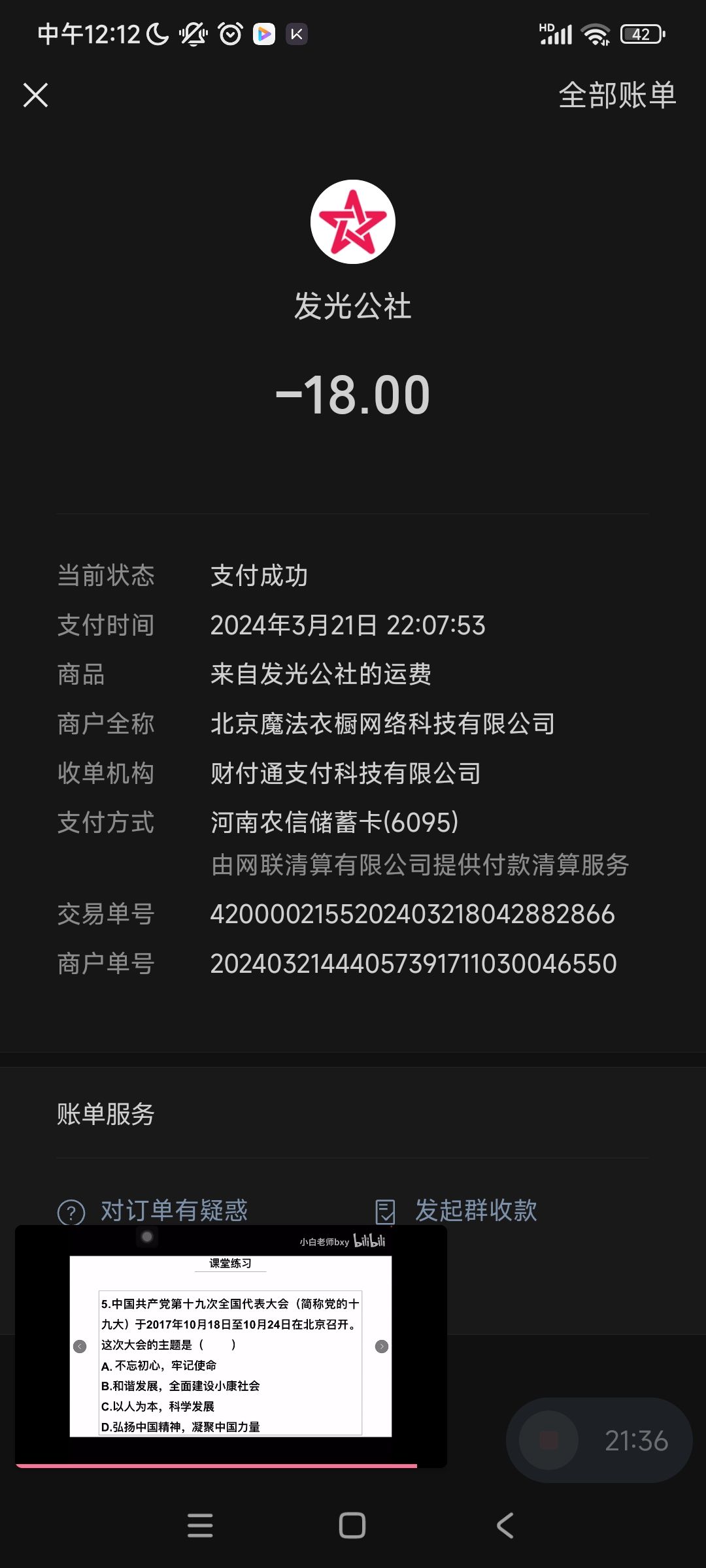
Task: Start 发起群收款 group collection
Action: tap(456, 1211)
